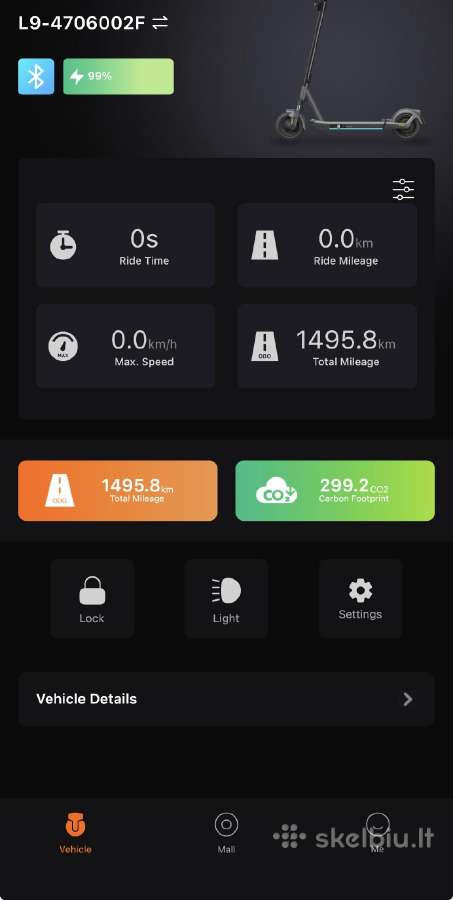Screen dimensions: 453x900
Task: Toggle the scooter Light
Action: 226,599
